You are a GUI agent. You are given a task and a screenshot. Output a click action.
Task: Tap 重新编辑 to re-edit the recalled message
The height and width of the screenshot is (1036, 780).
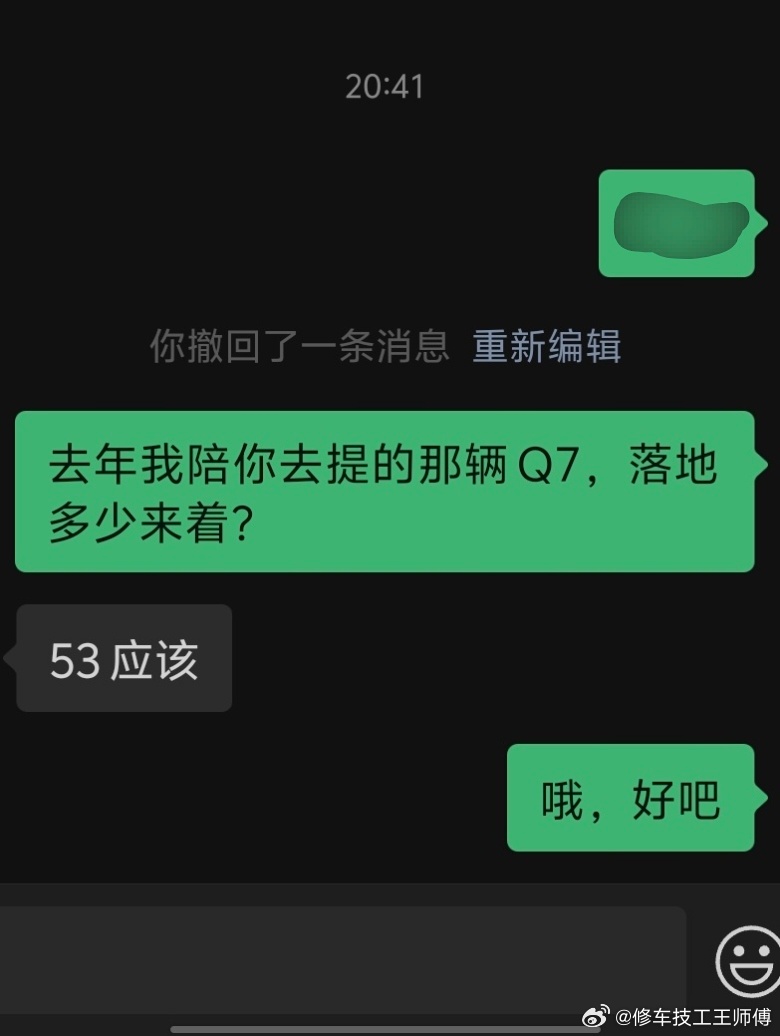[547, 346]
